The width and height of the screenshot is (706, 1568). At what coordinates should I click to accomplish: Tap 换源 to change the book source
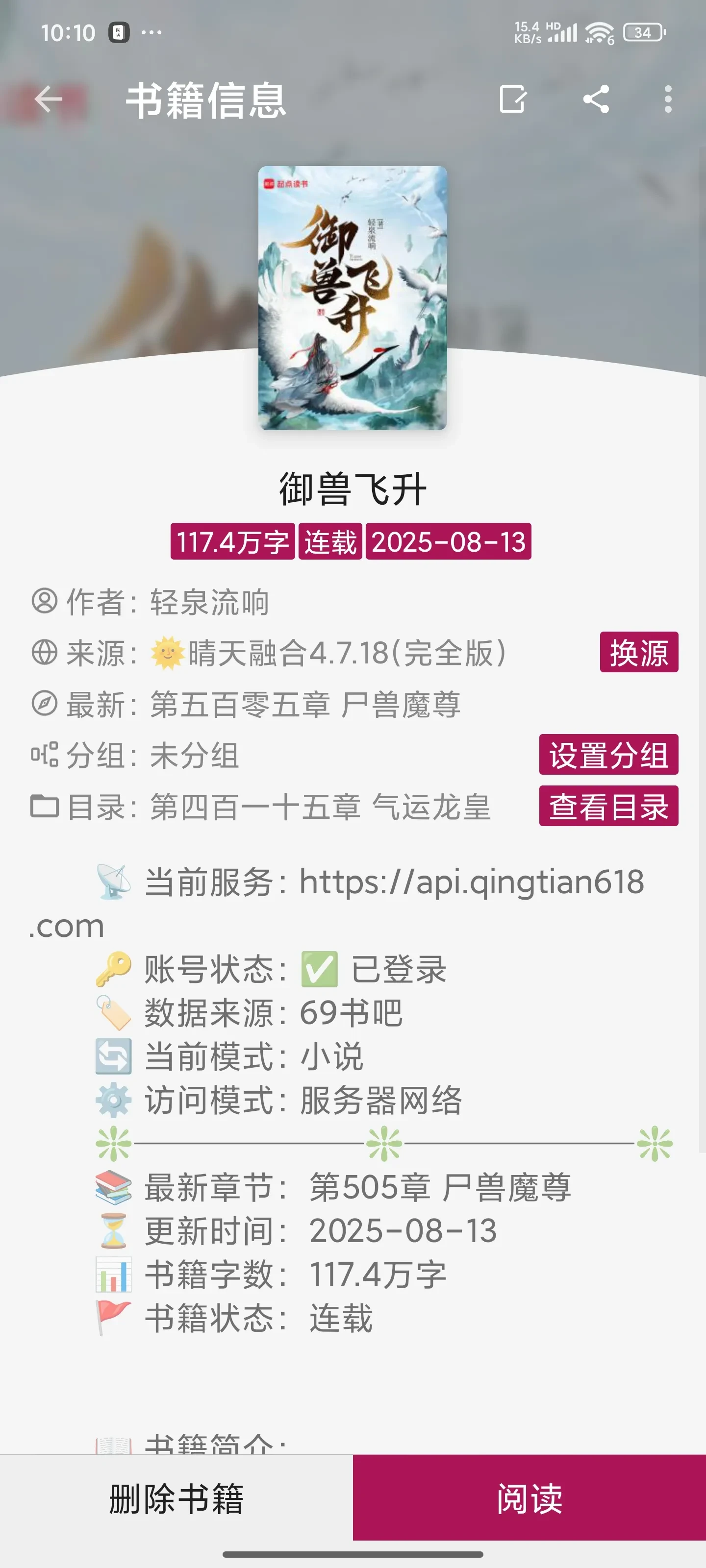click(x=638, y=653)
